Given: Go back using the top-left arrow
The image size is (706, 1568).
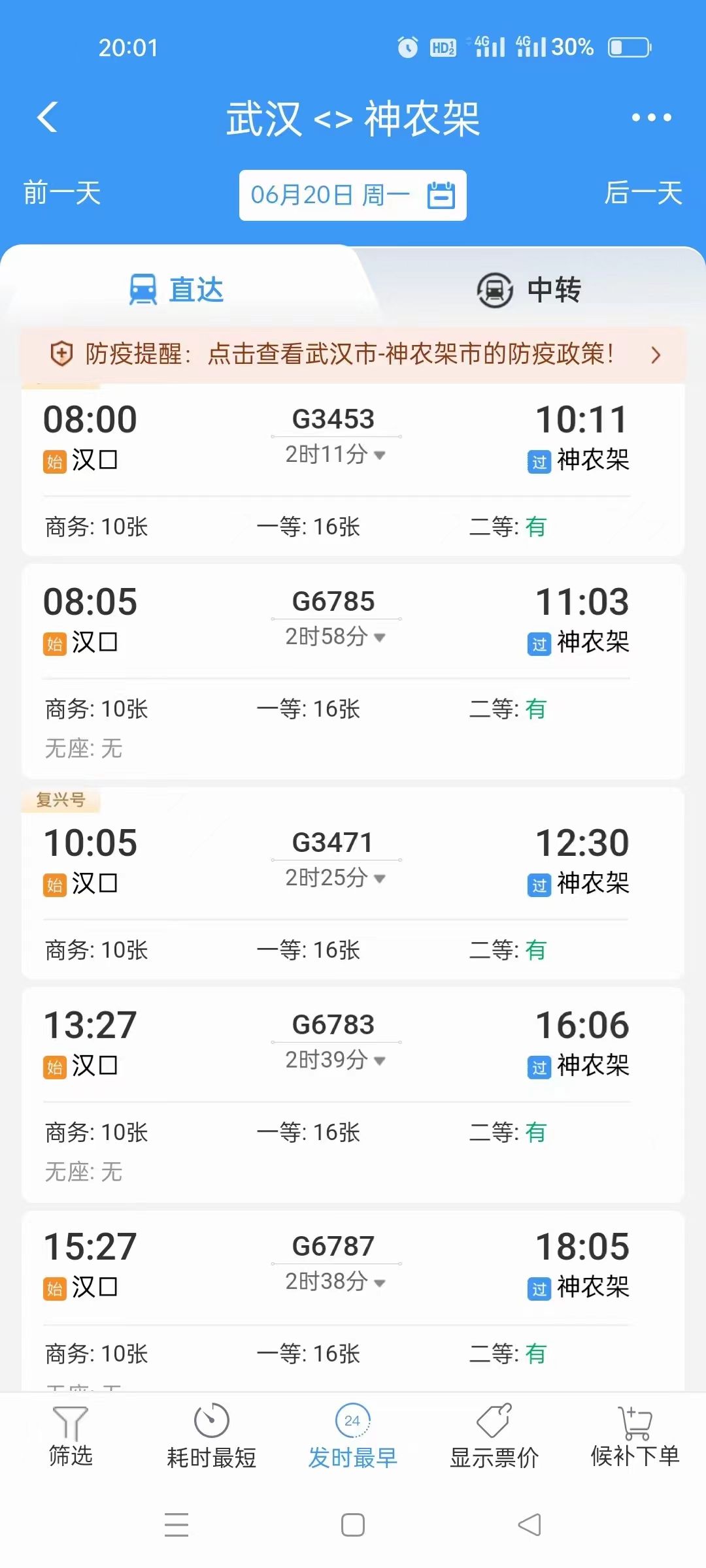Looking at the screenshot, I should [x=47, y=118].
